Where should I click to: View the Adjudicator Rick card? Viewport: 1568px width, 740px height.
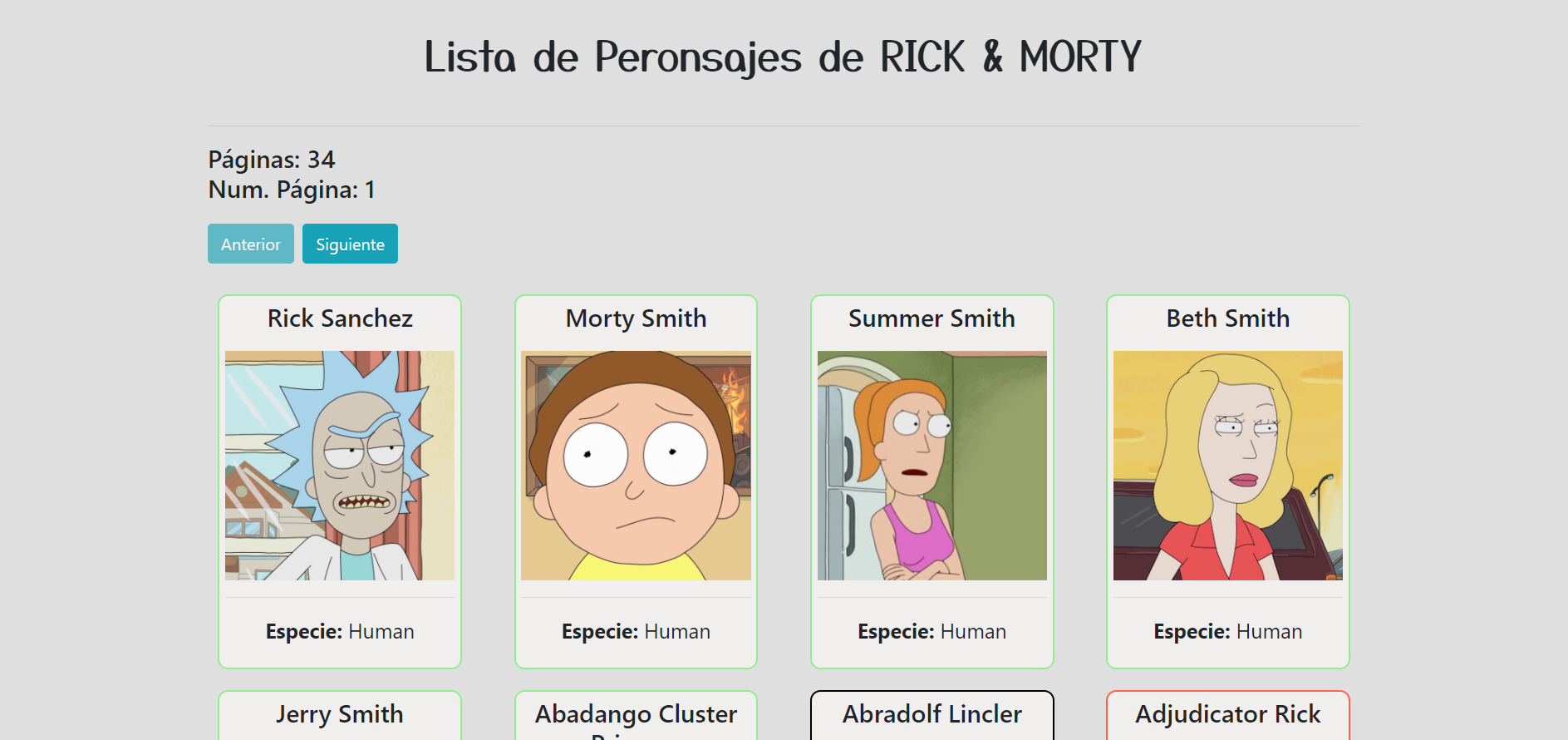click(1227, 715)
